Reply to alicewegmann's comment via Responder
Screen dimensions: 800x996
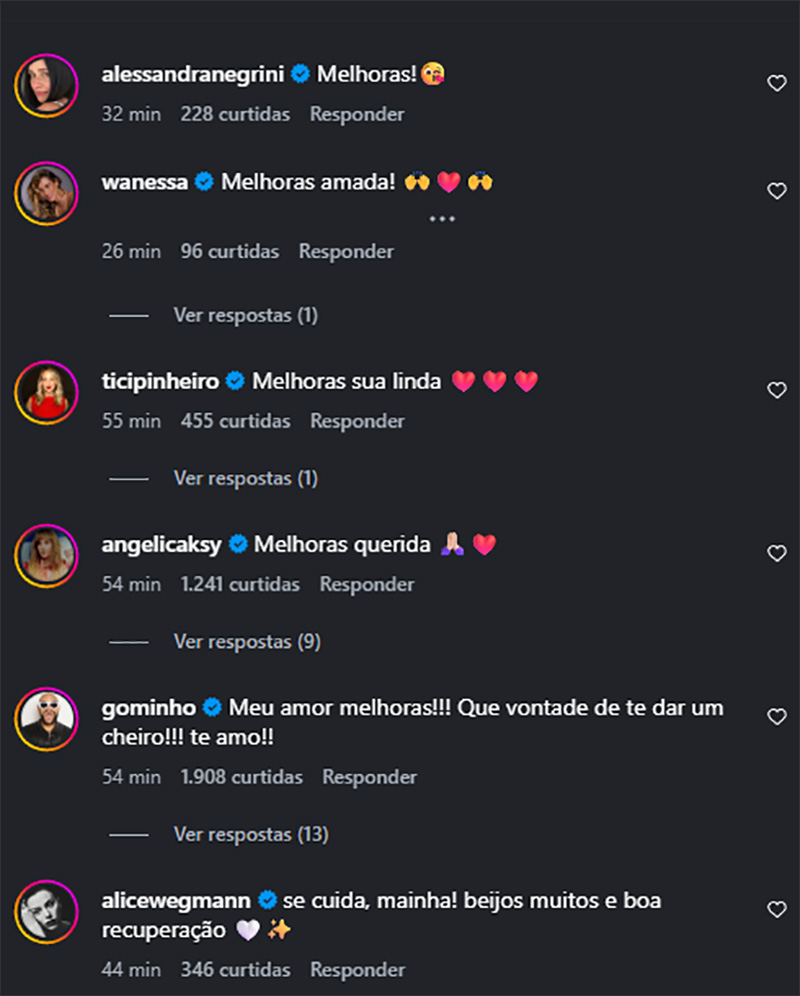pos(357,970)
